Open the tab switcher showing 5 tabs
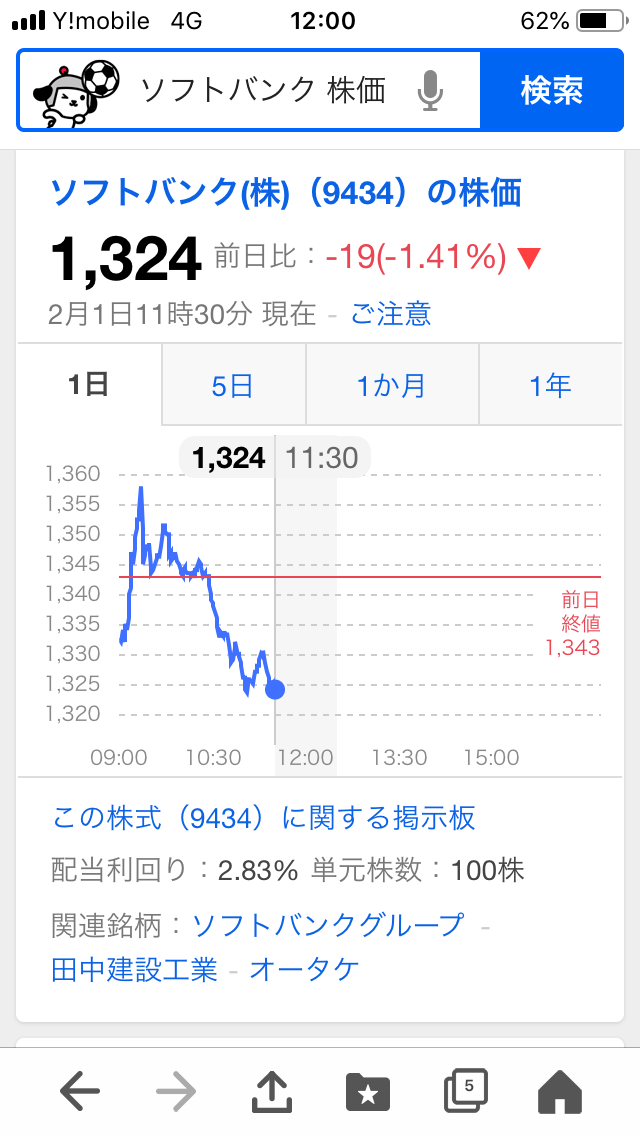Viewport: 640px width, 1136px height. point(464,1091)
